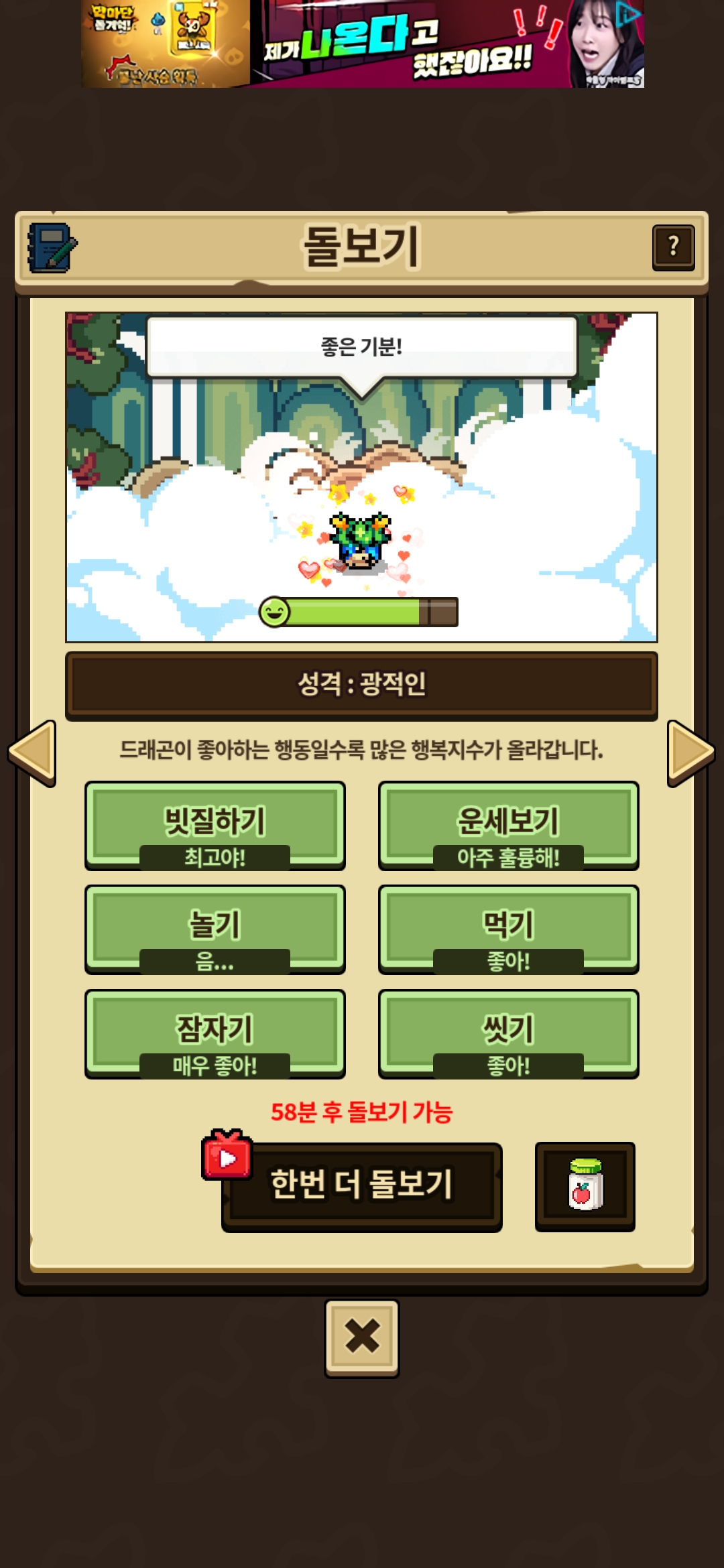Put the dragon to sleep with 잠자기

point(215,1033)
